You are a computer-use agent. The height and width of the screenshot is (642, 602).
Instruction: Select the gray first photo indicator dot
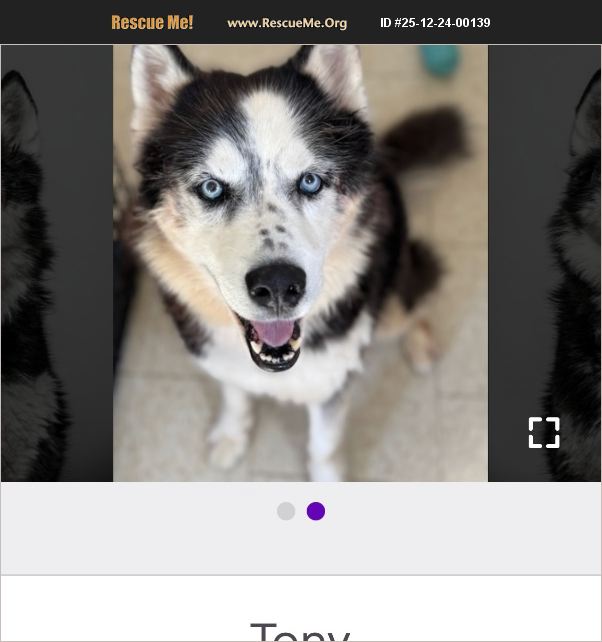pyautogui.click(x=286, y=511)
